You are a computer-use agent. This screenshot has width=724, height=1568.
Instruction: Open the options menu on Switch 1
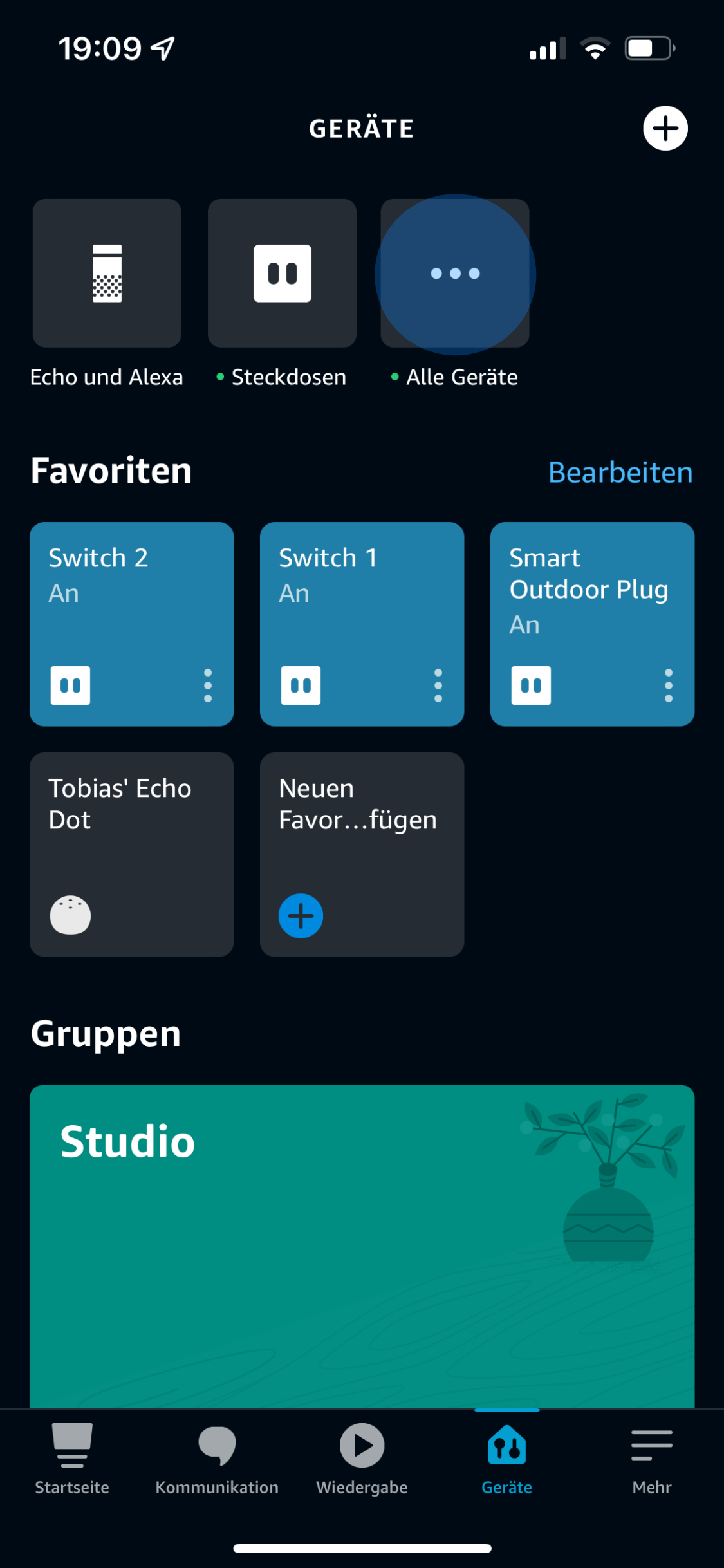tap(438, 684)
